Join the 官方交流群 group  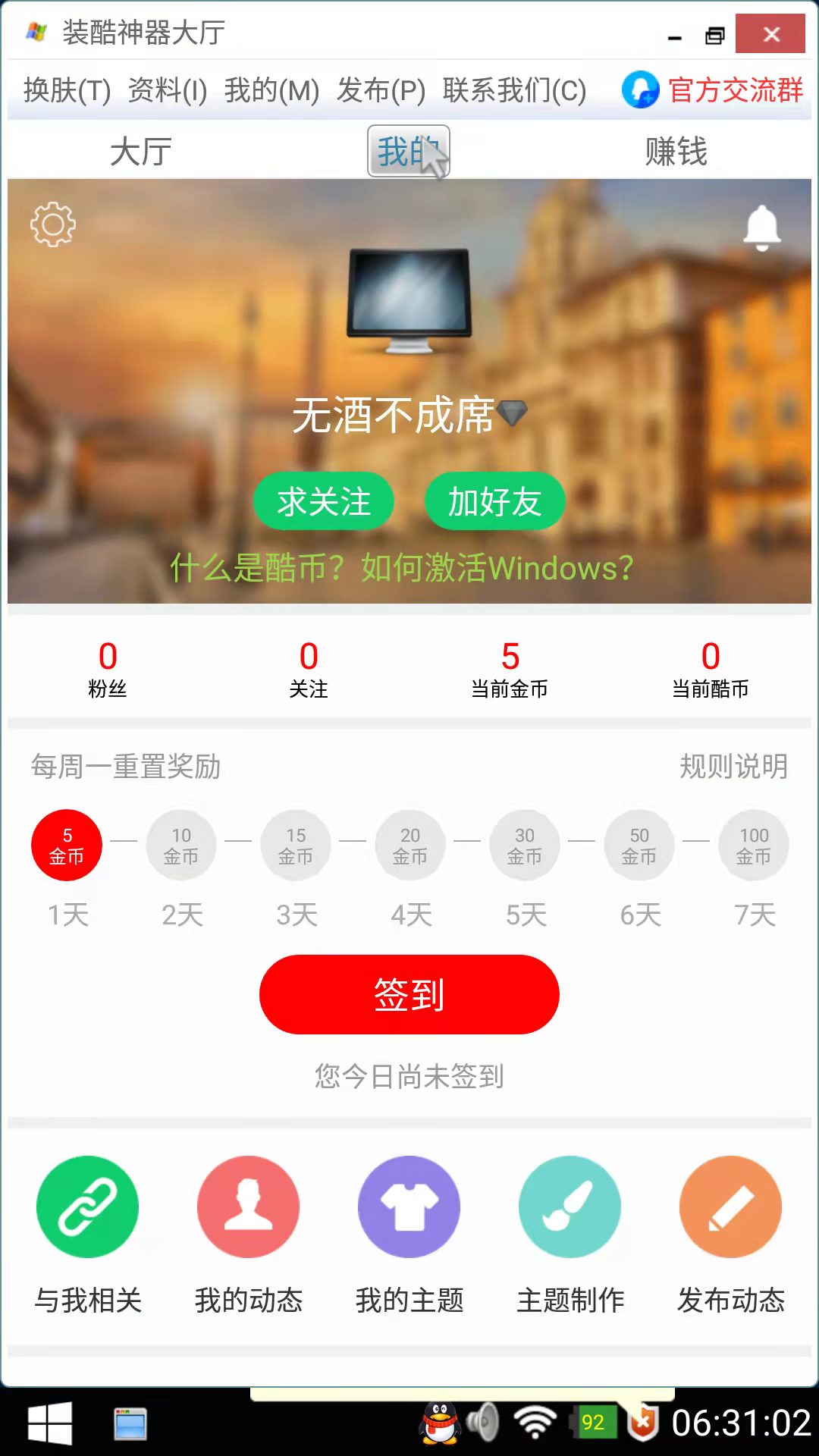tap(713, 90)
